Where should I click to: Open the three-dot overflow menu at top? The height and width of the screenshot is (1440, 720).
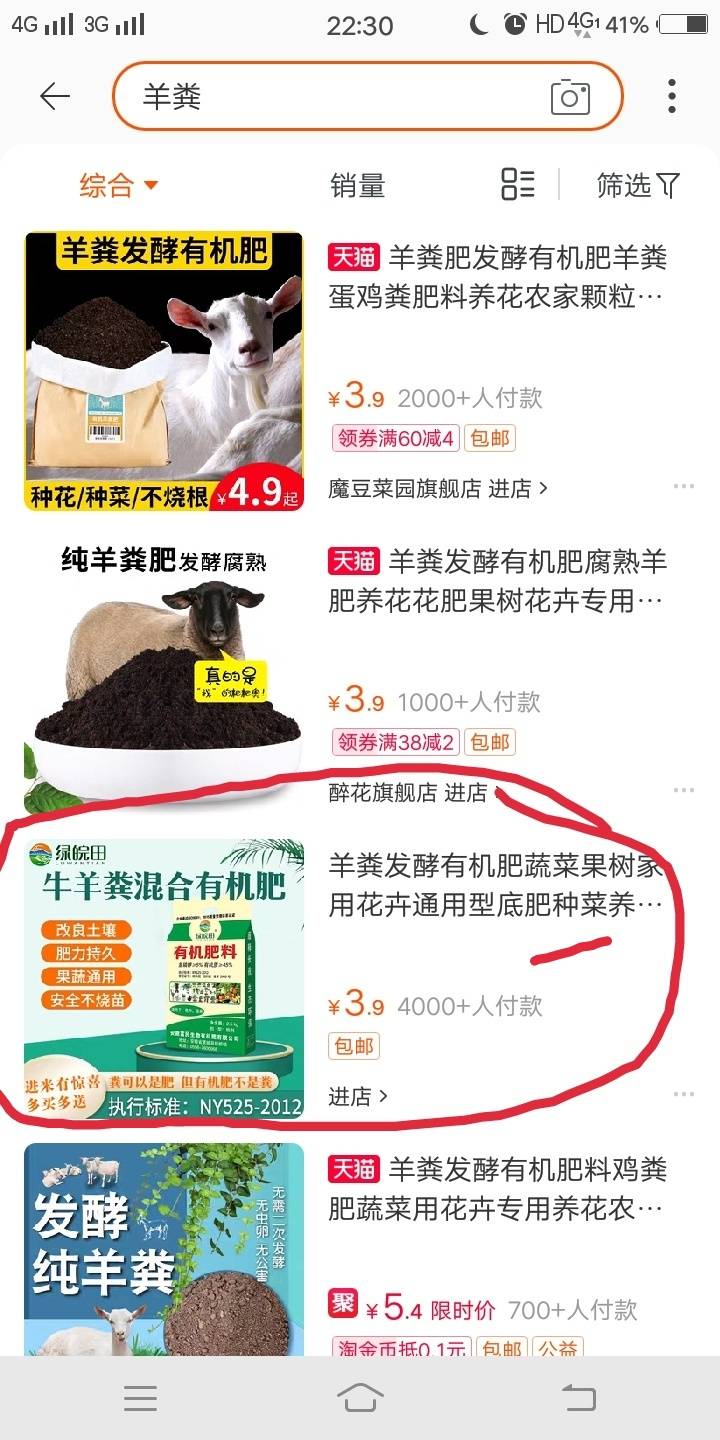pyautogui.click(x=672, y=96)
